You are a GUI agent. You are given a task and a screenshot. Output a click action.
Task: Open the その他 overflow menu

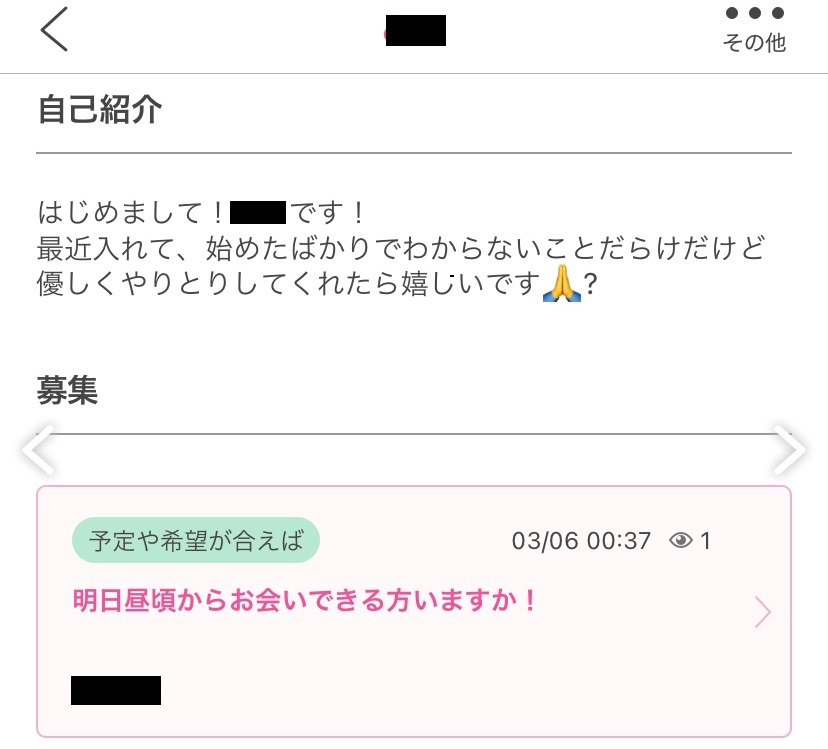[754, 29]
